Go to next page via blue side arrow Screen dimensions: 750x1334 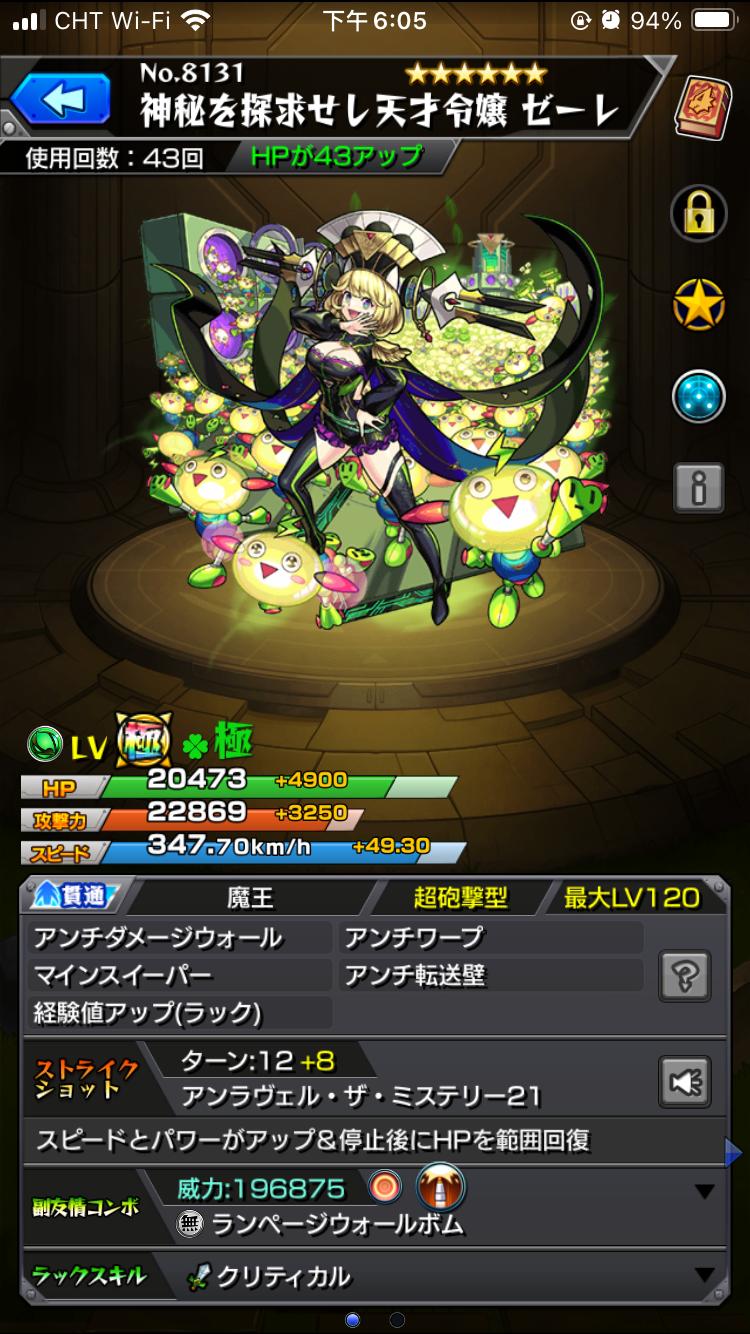pos(734,1153)
